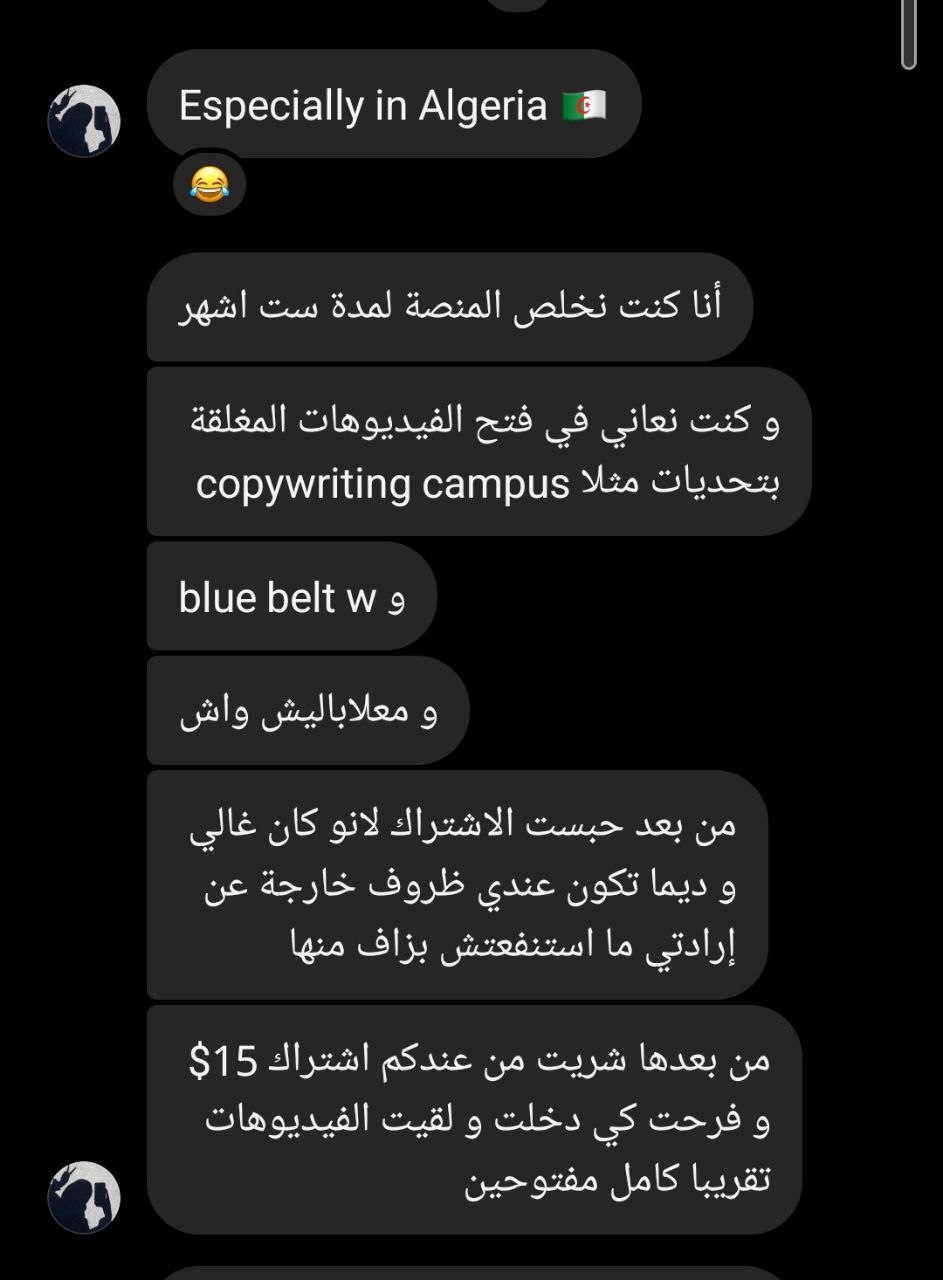Select the laughing-crying emoji reaction
The height and width of the screenshot is (1280, 943).
pos(209,185)
